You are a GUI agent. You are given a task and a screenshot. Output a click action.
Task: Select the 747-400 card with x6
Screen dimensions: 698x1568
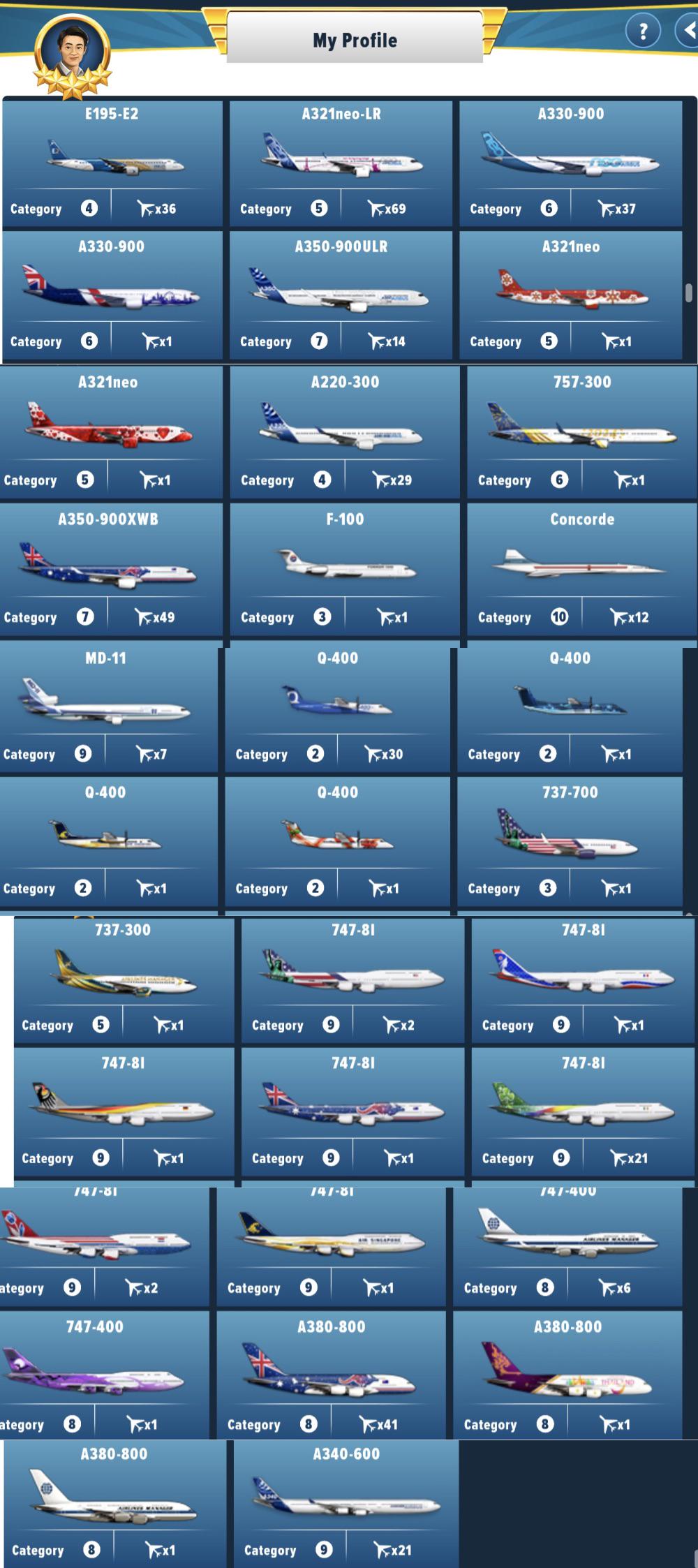pos(567,1245)
